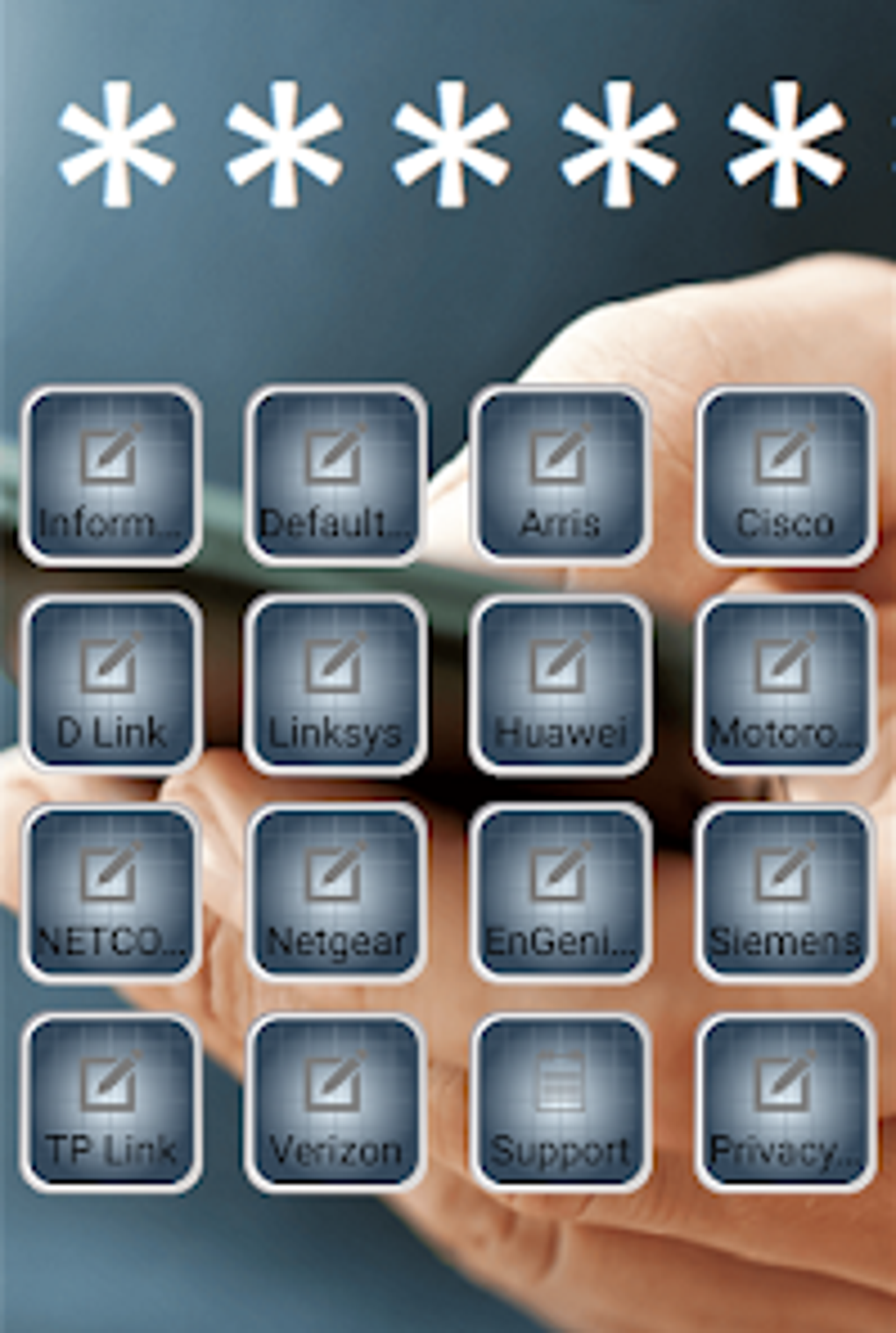896x1333 pixels.
Task: Tap the Support notepad icon
Action: click(560, 1081)
